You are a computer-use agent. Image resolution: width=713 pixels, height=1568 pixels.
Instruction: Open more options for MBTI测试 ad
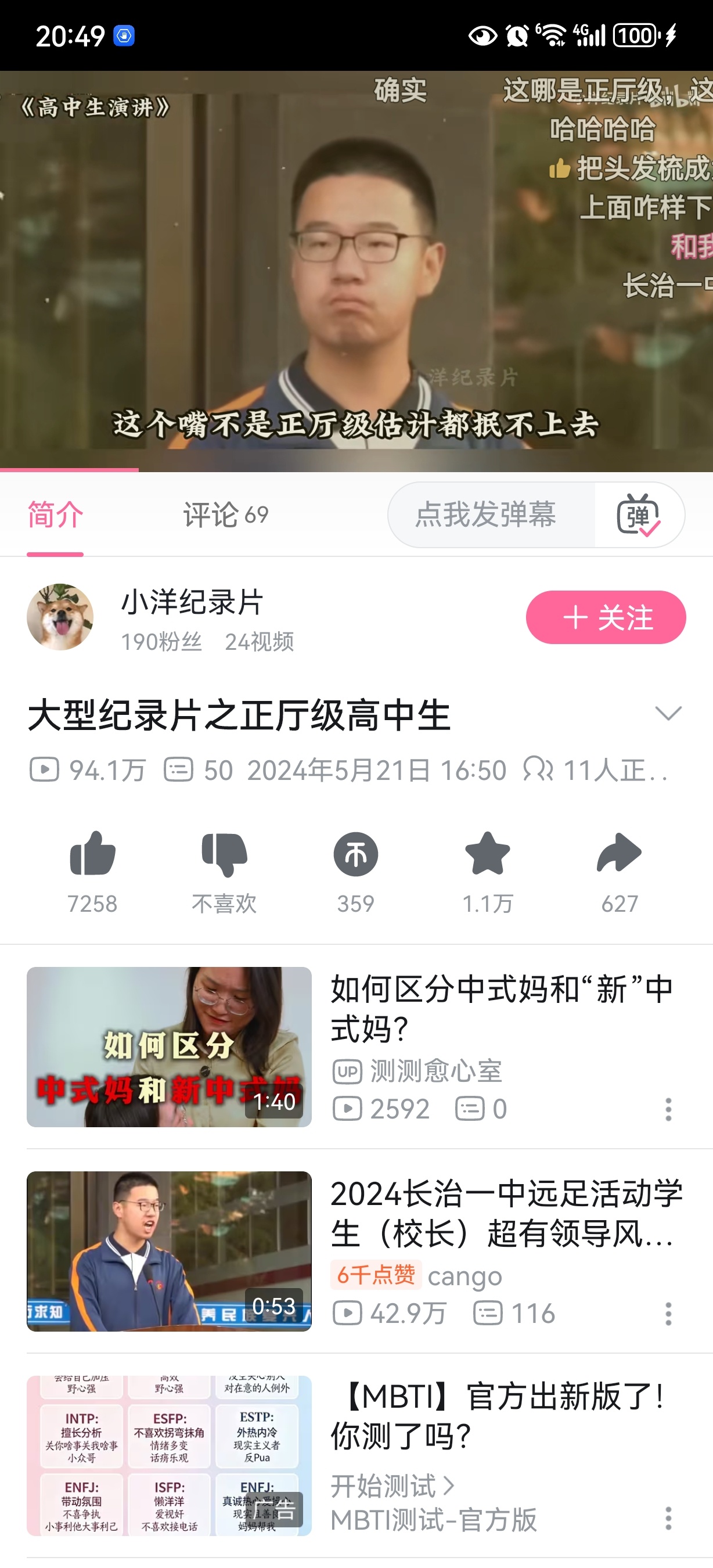(668, 1518)
